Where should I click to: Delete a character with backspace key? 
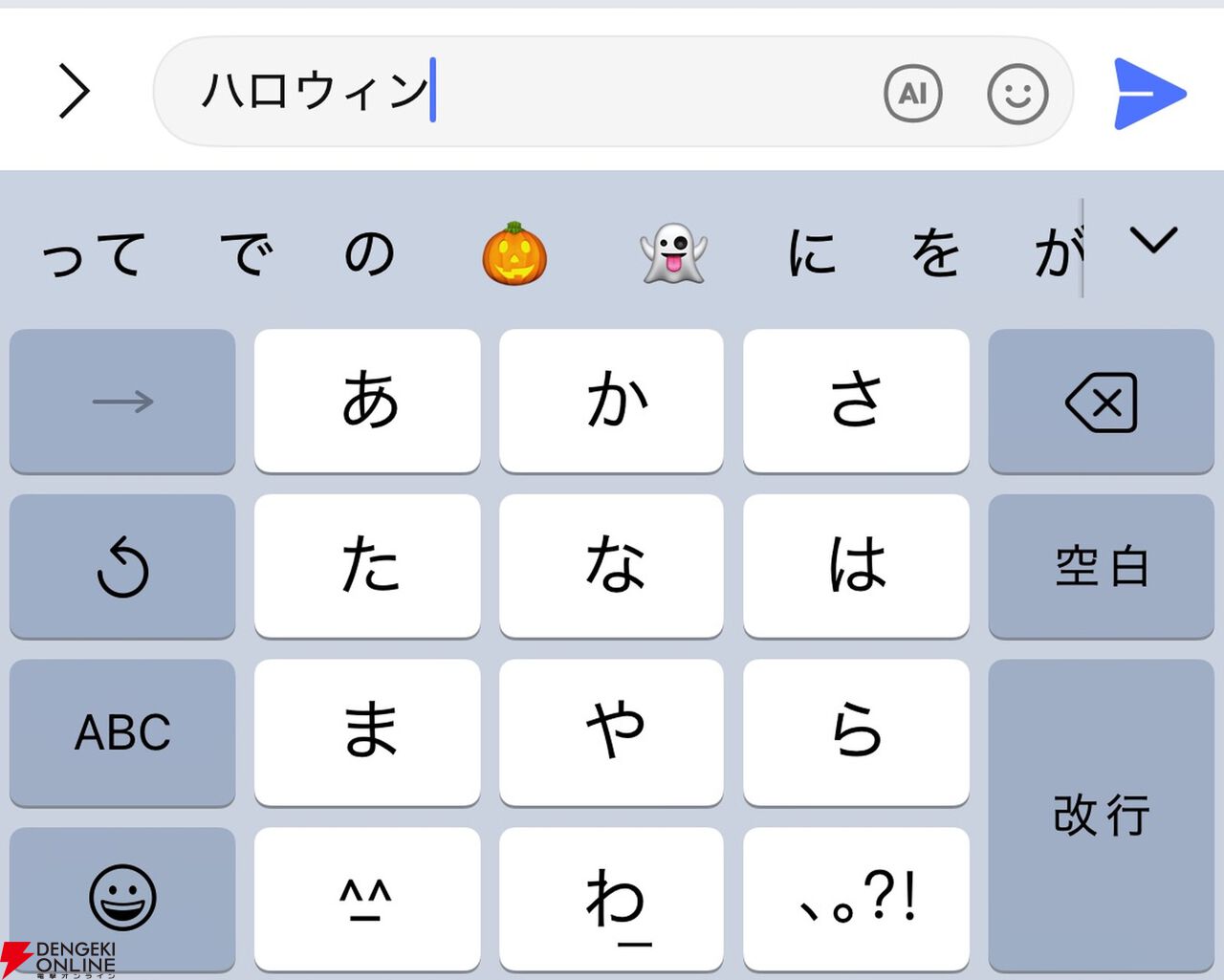pyautogui.click(x=1101, y=402)
